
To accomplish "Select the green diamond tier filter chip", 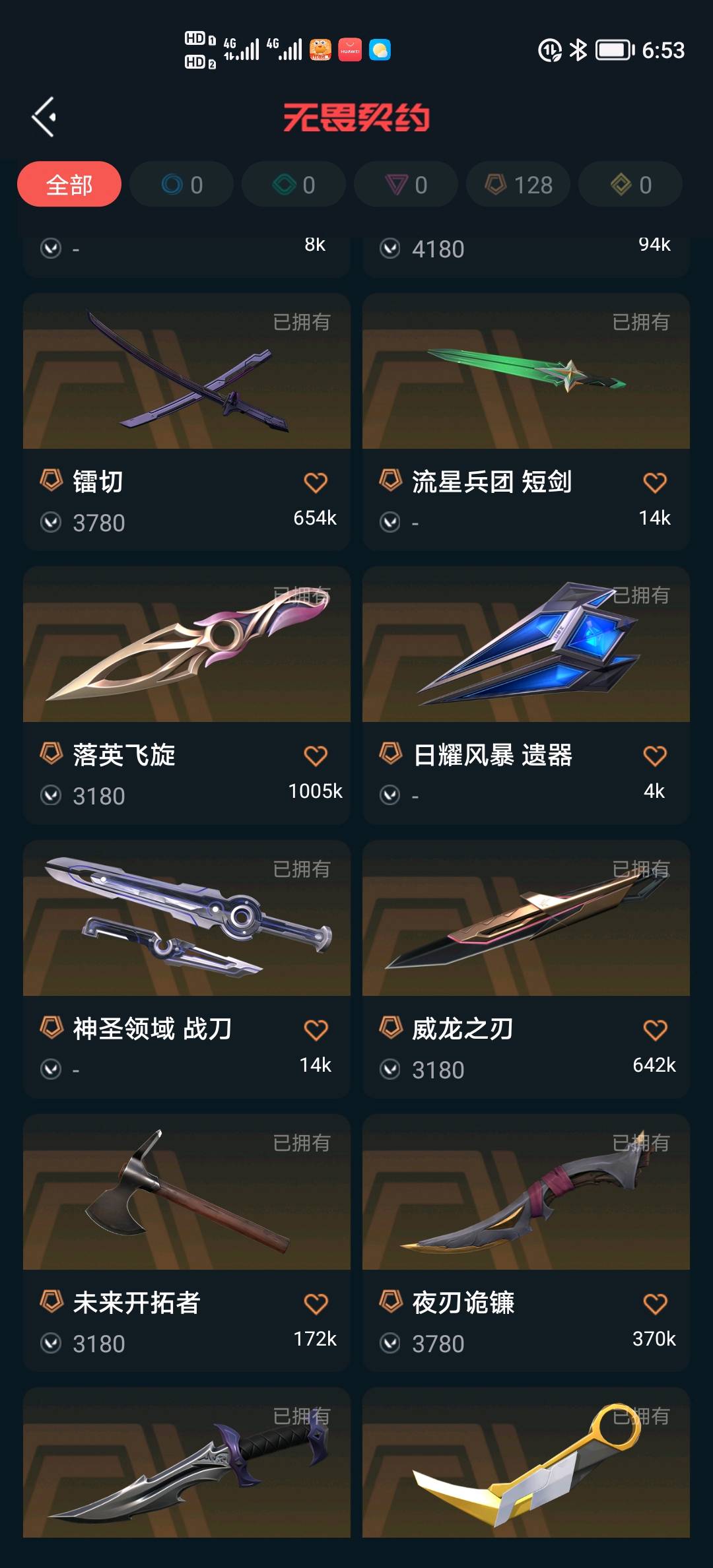I will tap(294, 185).
